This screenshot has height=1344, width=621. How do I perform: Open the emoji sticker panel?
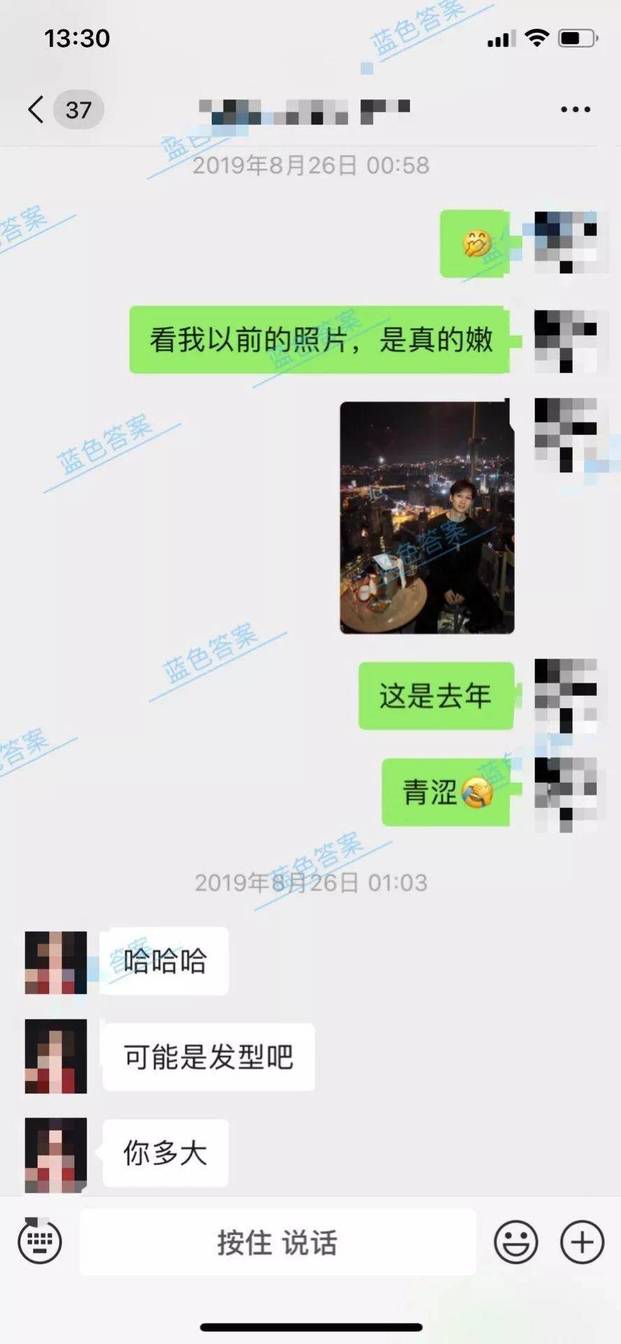pyautogui.click(x=516, y=1242)
